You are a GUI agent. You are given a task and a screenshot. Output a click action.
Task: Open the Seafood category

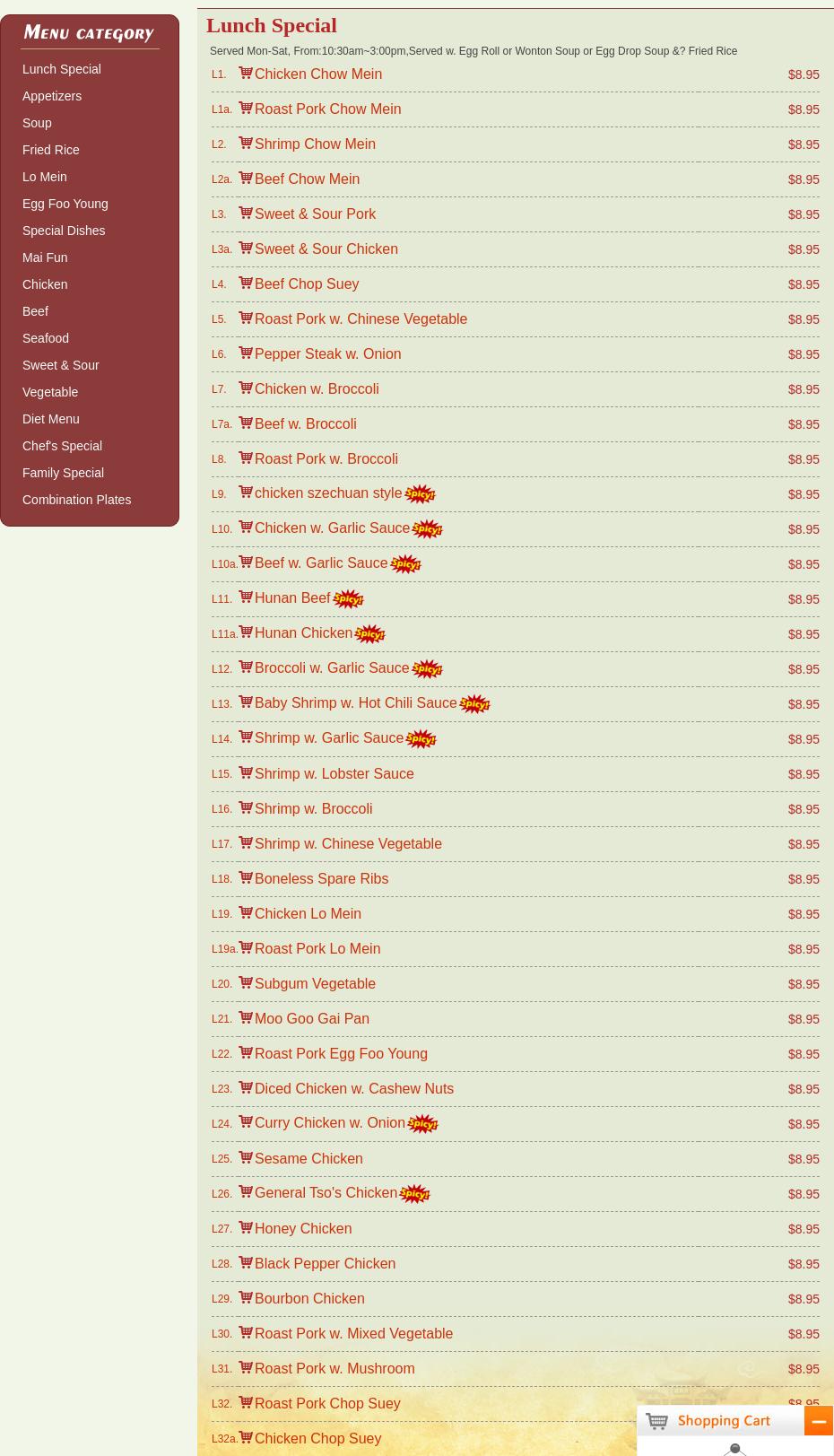[x=46, y=338]
